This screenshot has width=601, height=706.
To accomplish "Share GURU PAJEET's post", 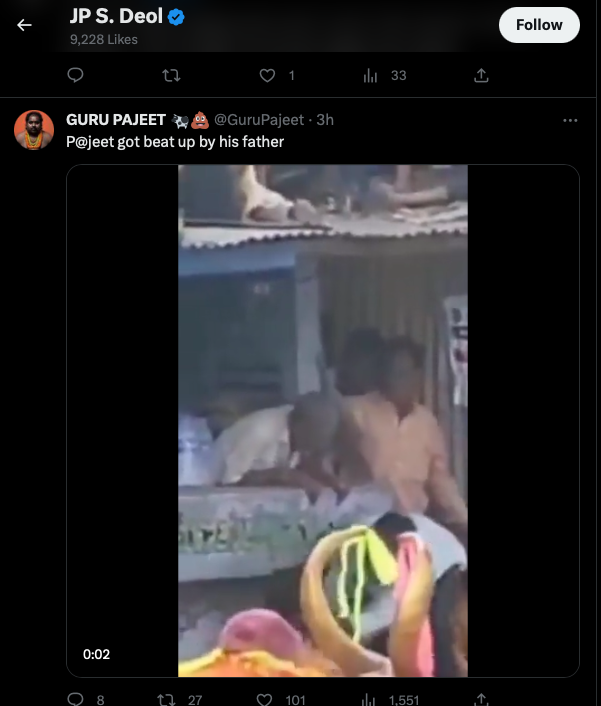I will [480, 699].
